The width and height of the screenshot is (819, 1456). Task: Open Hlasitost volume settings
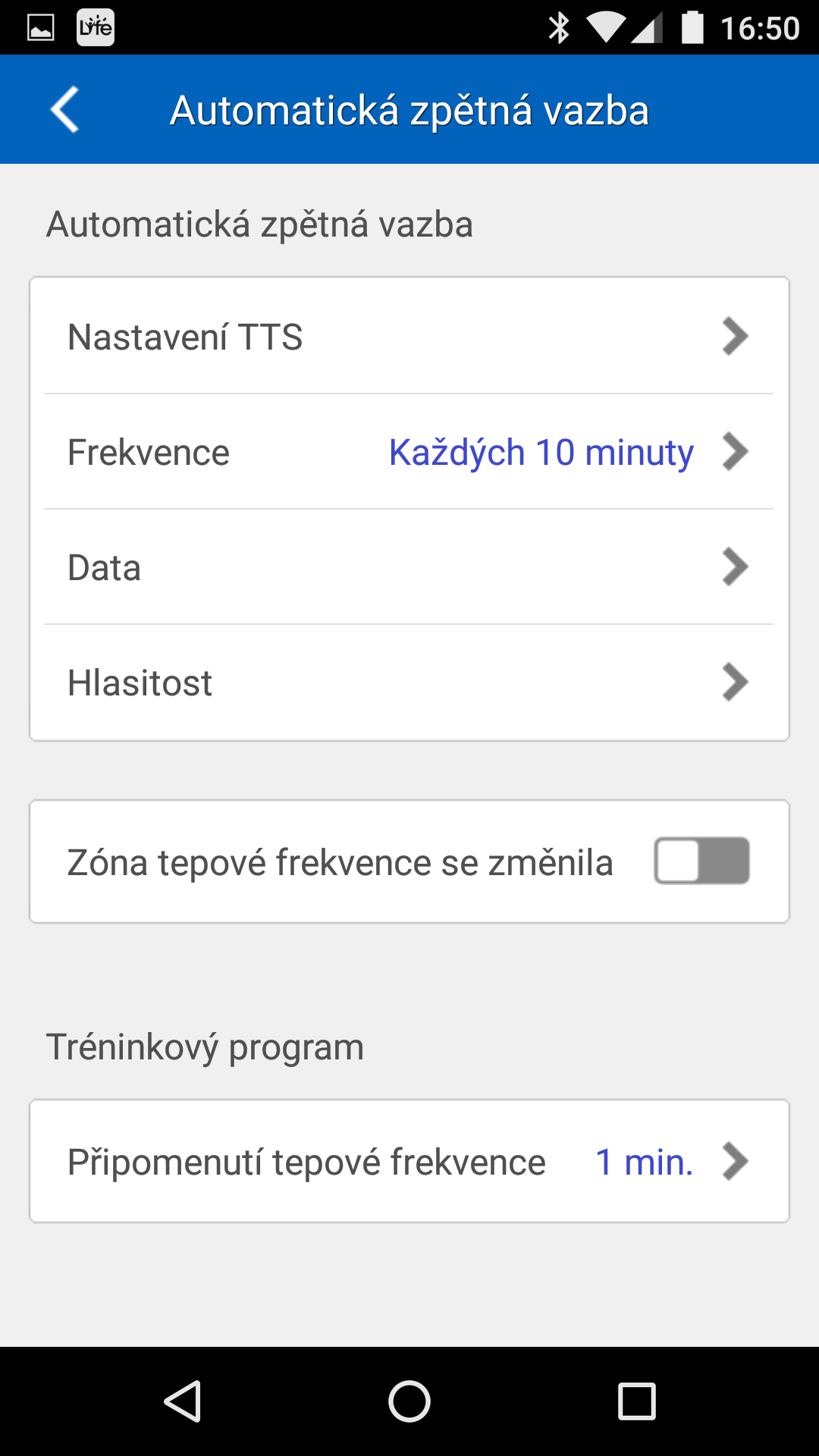(409, 682)
